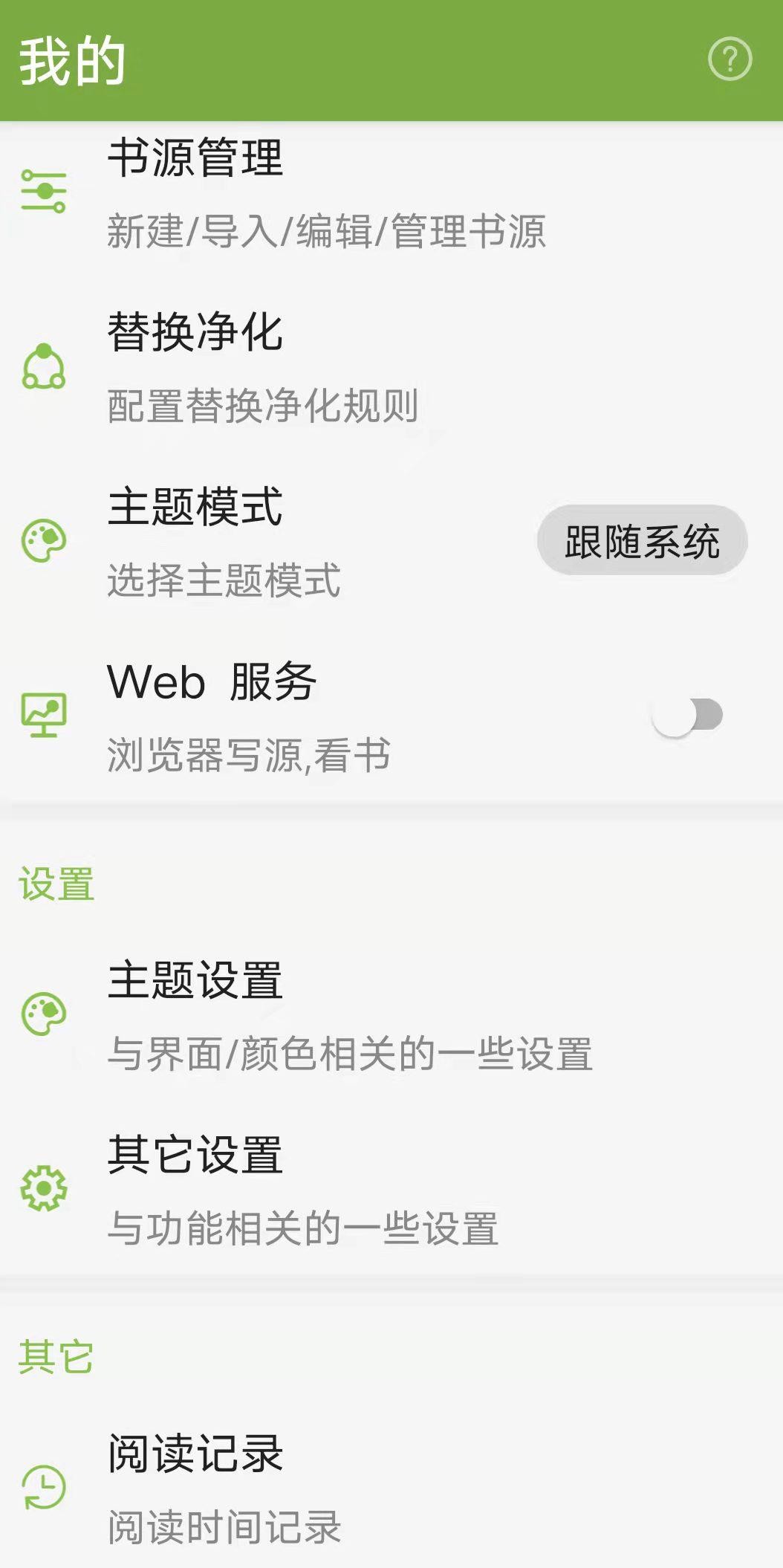Screen dimensions: 783x1568
Task: Open 其它设置 other settings
Action: [327, 1190]
